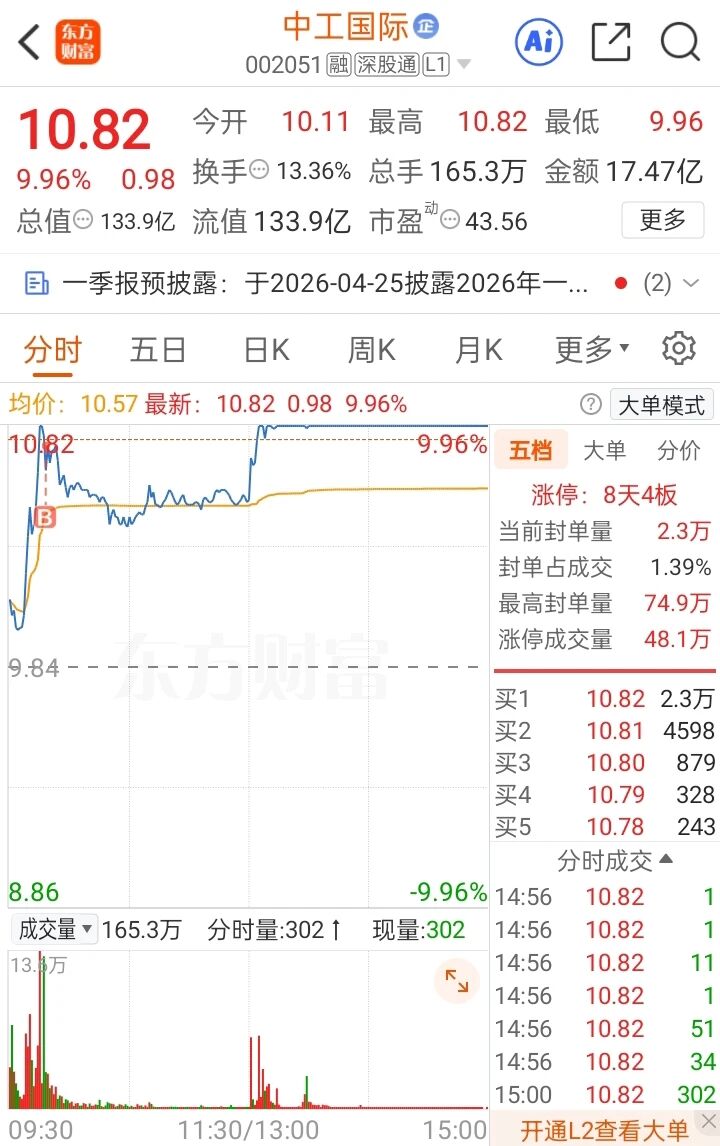Open the 成交量 indicator dropdown
The height and width of the screenshot is (1146, 720).
pos(55,930)
